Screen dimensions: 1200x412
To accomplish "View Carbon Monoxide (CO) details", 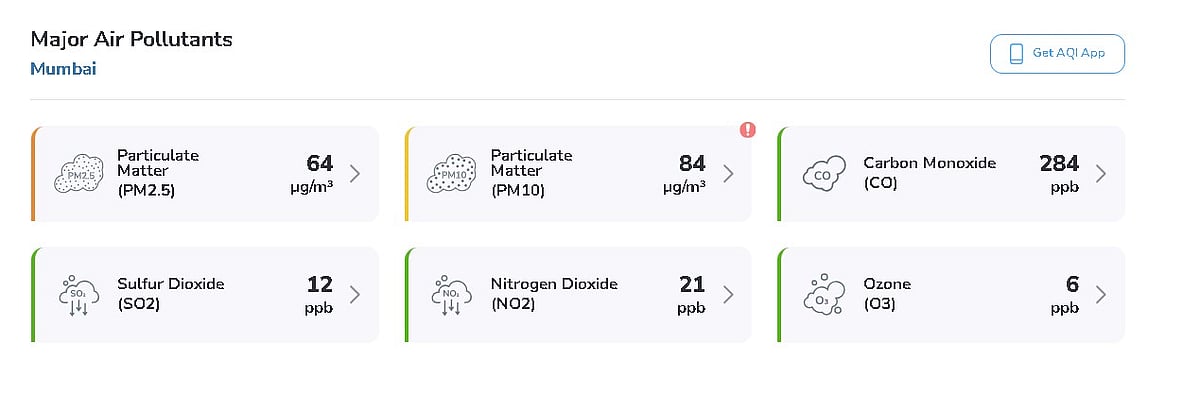I will (x=951, y=173).
